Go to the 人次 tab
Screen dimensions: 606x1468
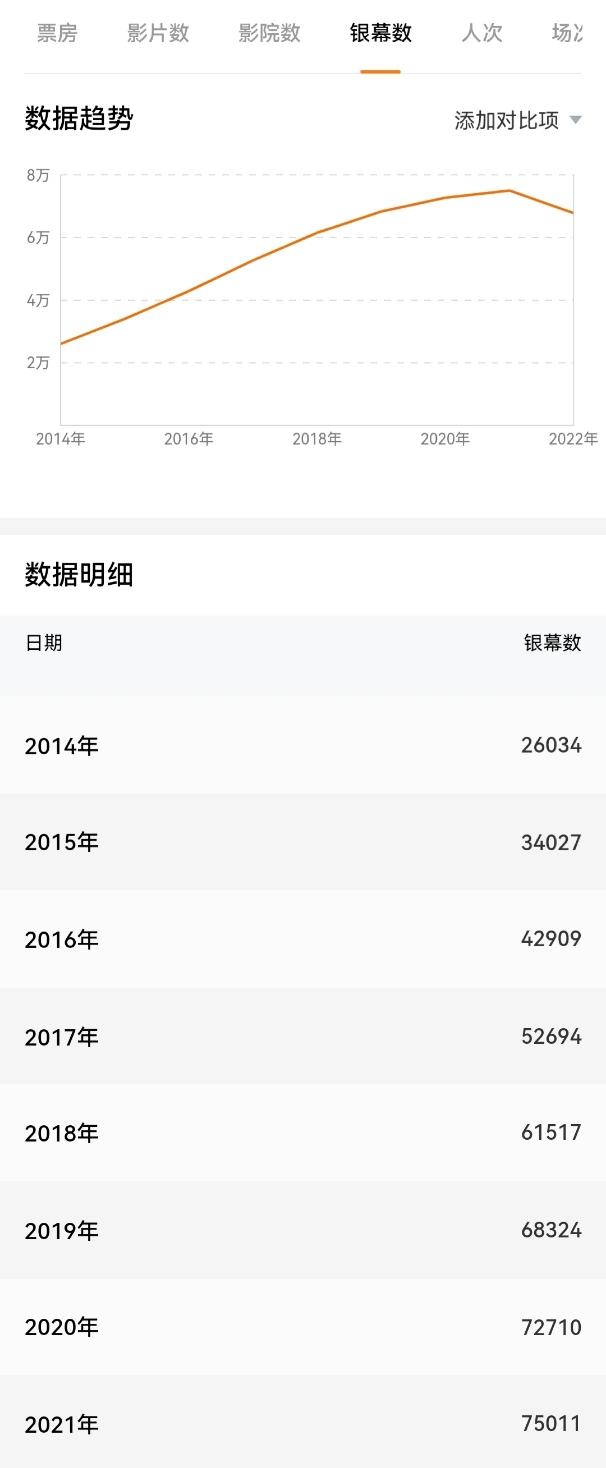click(482, 33)
